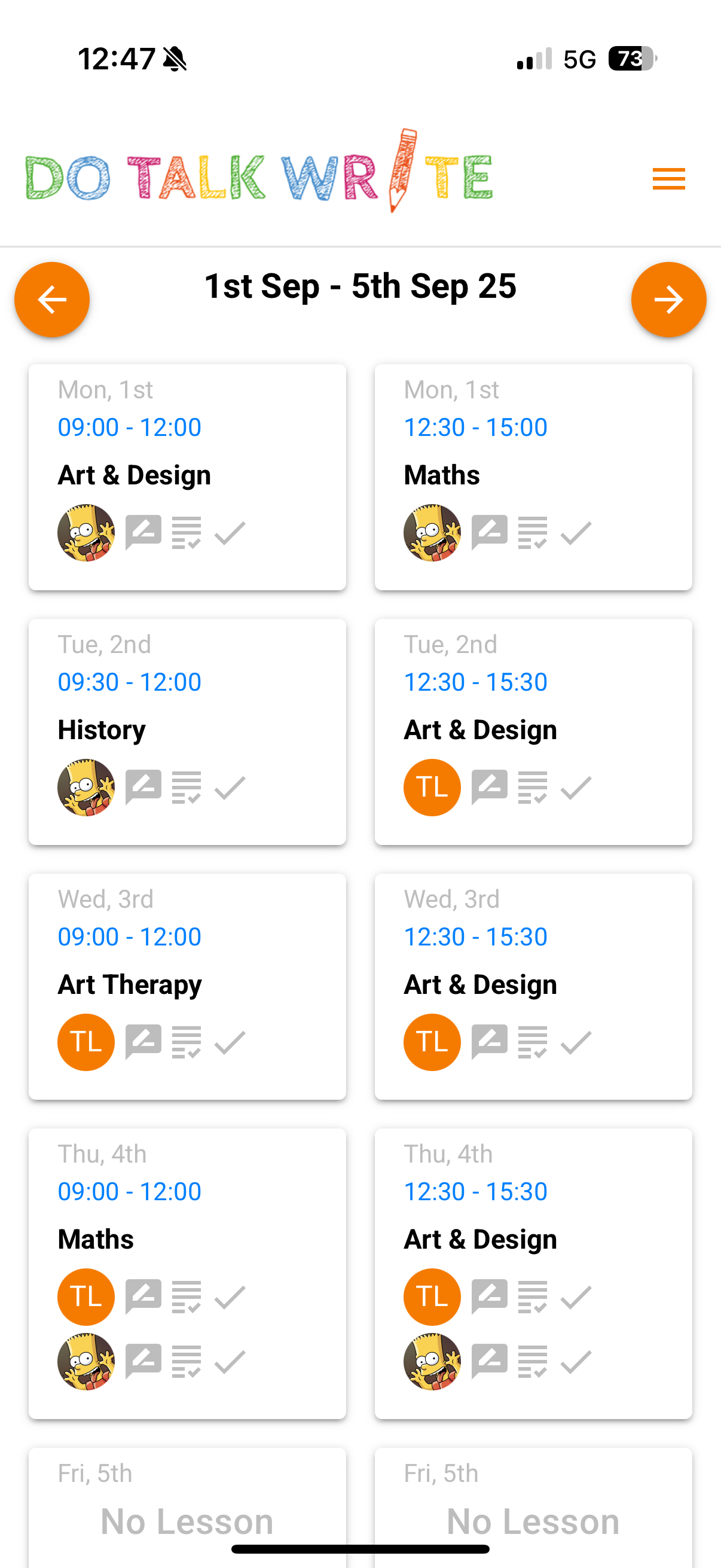This screenshot has height=1568, width=721.
Task: Go to the previous week
Action: tap(52, 300)
